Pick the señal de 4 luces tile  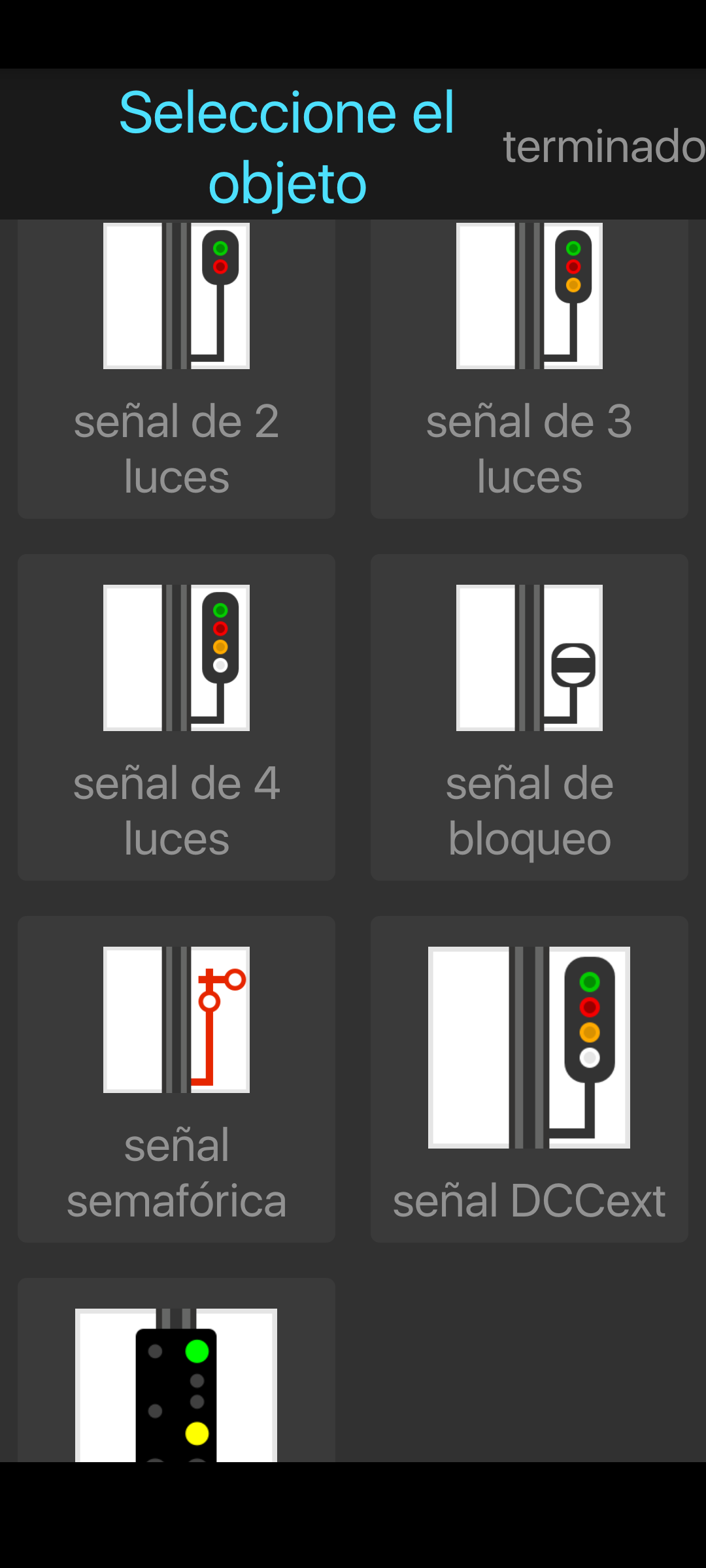(176, 717)
